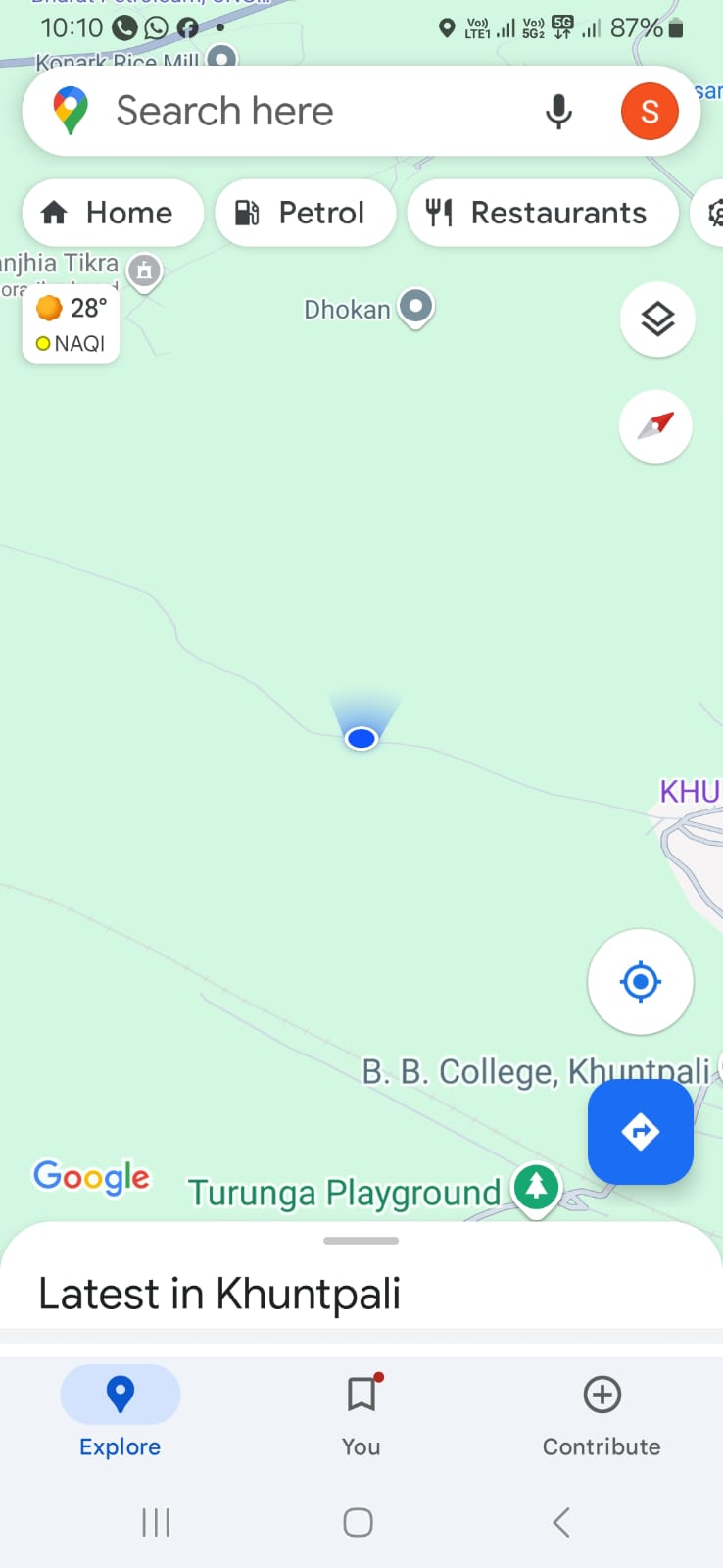The height and width of the screenshot is (1568, 723).
Task: Open the Search here box
Action: click(x=294, y=112)
